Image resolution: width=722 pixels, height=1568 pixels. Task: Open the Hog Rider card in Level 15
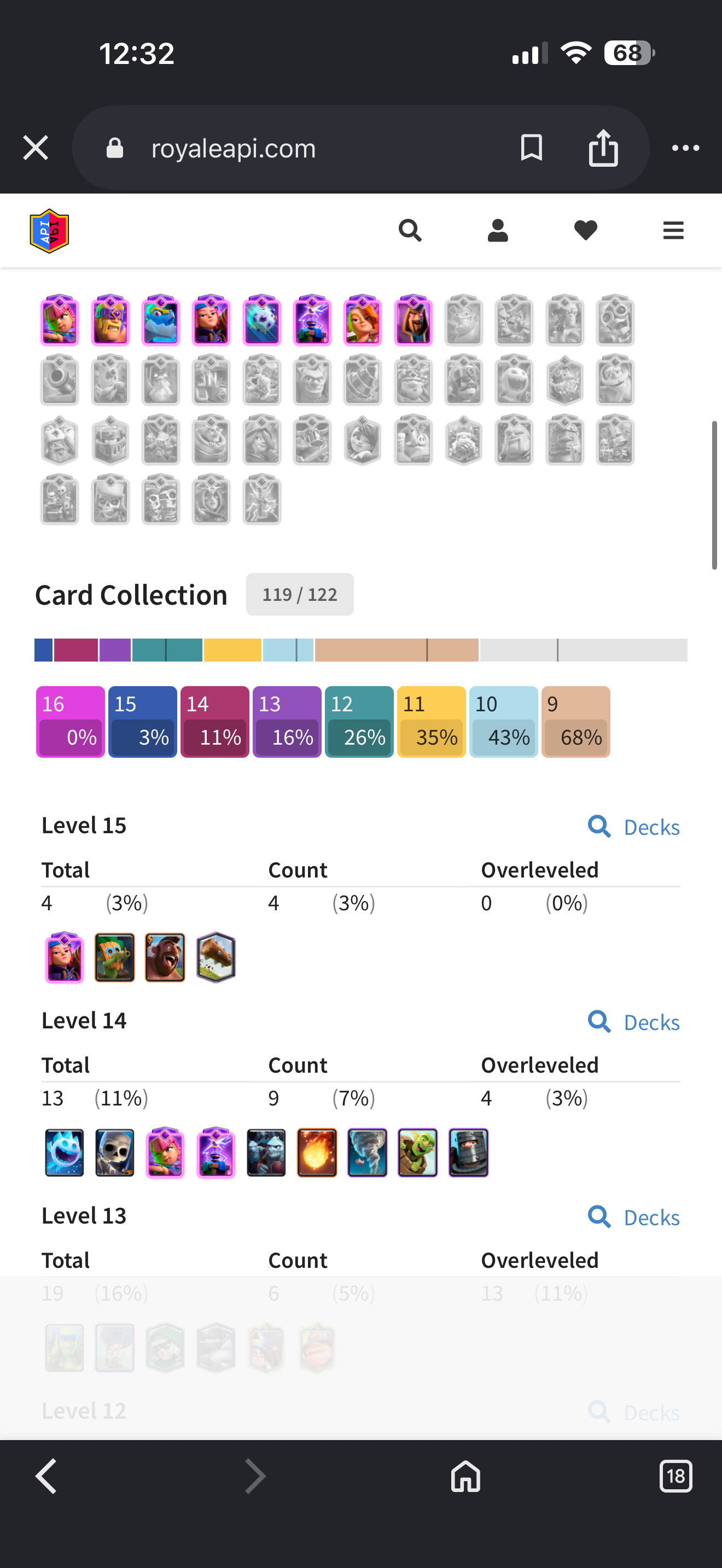click(165, 957)
